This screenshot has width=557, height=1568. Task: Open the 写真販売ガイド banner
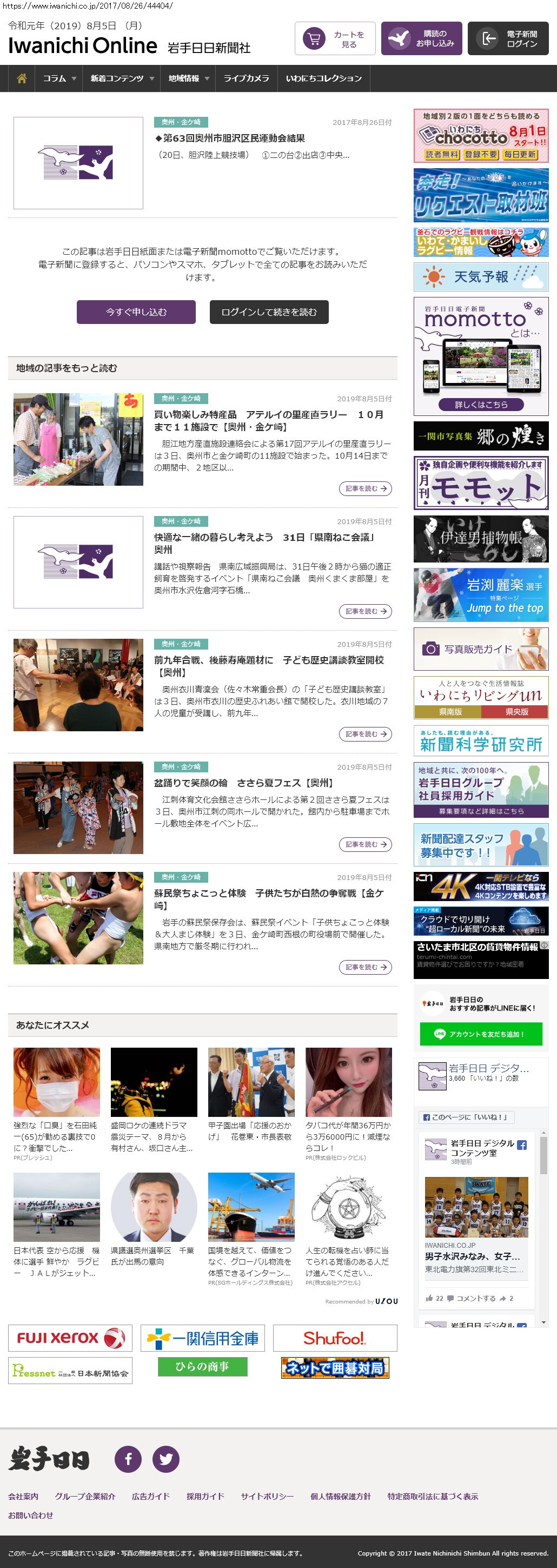pos(481,649)
